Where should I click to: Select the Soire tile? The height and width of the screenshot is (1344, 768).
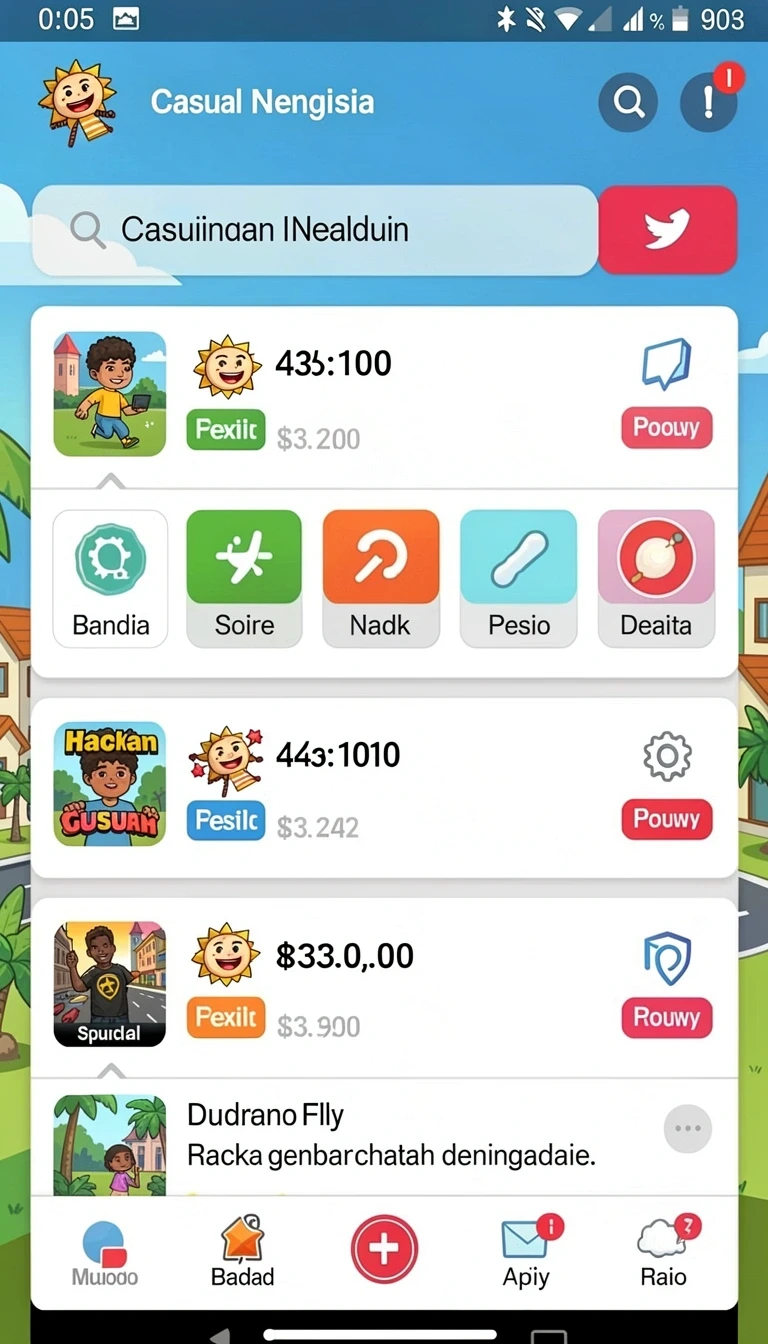point(244,579)
